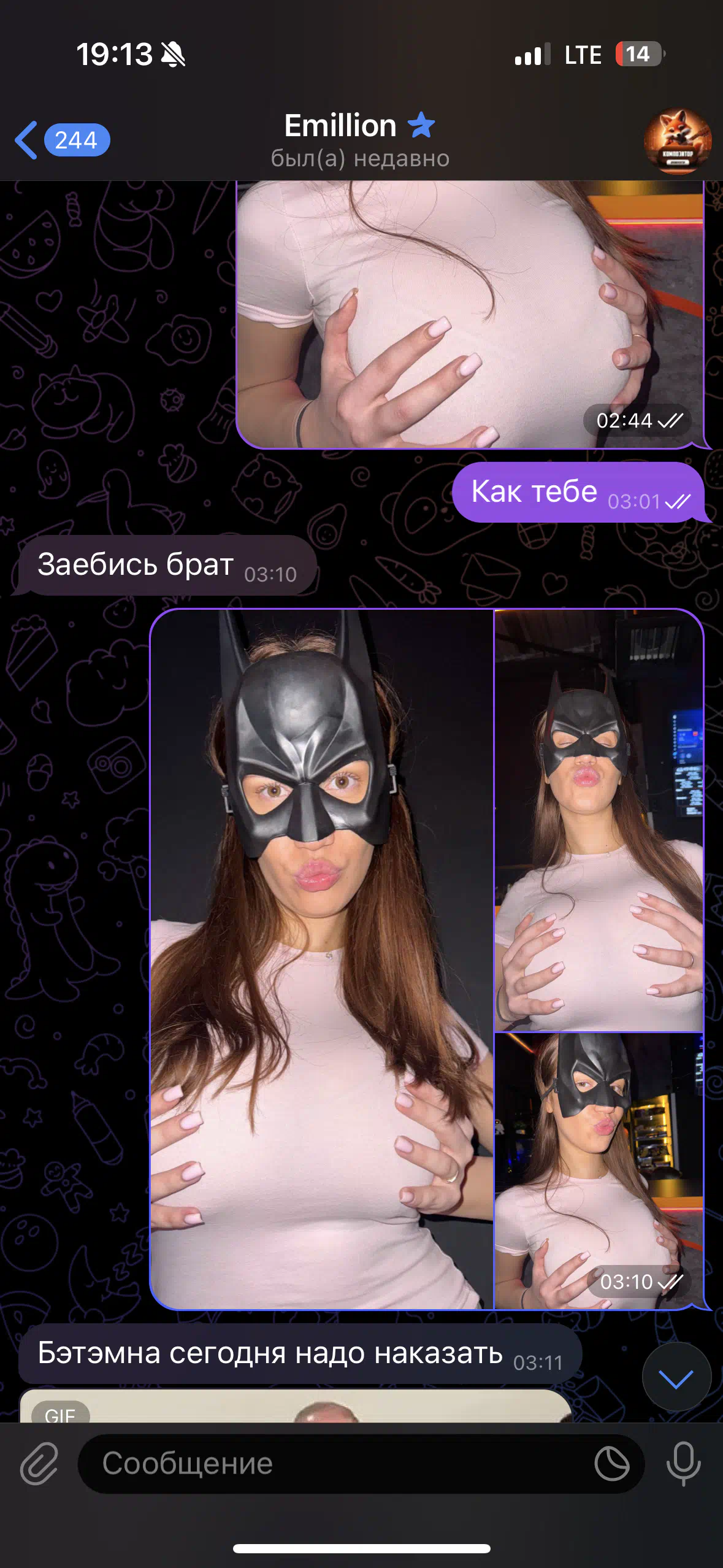Play the GIF at the bottom
This screenshot has height=1568, width=723.
tap(296, 1405)
